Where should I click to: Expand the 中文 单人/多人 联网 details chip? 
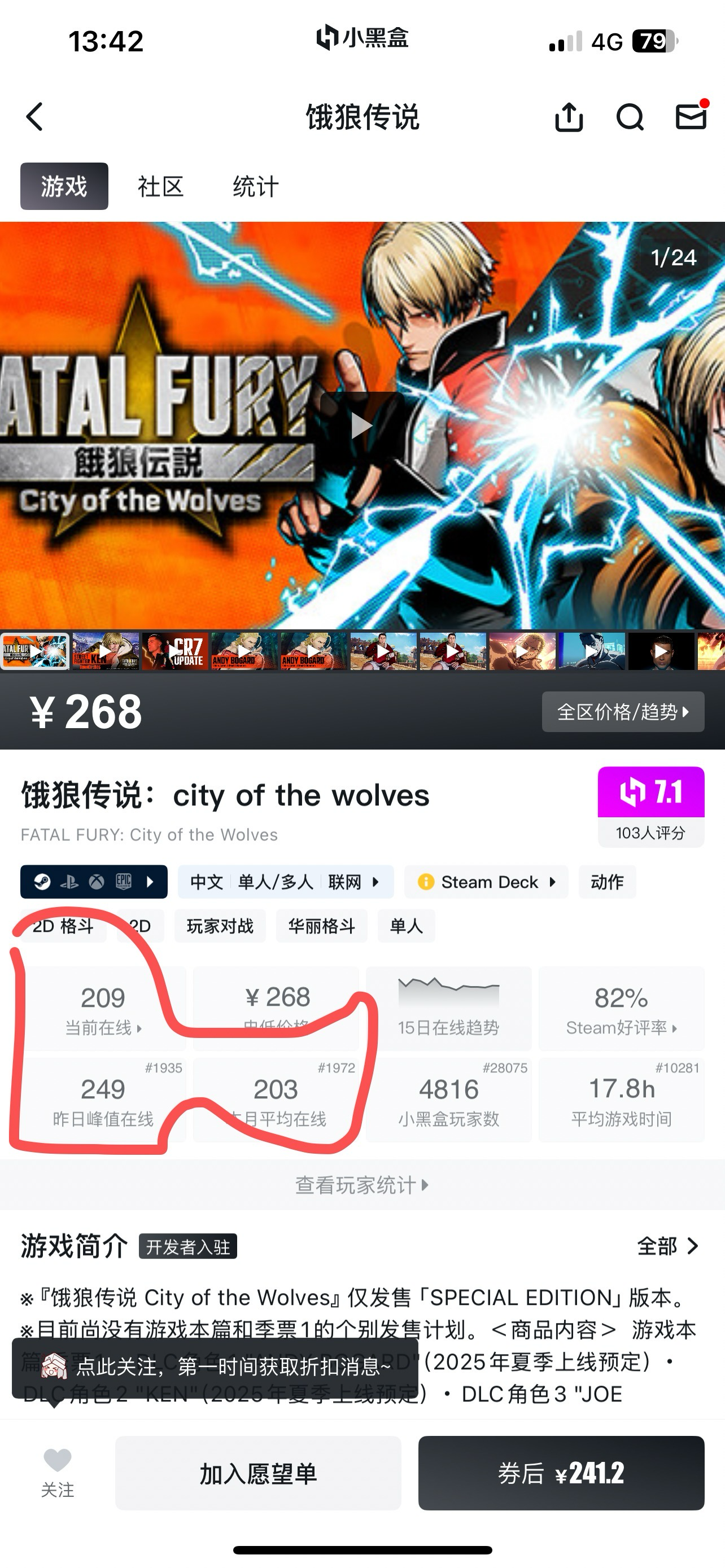tap(285, 882)
